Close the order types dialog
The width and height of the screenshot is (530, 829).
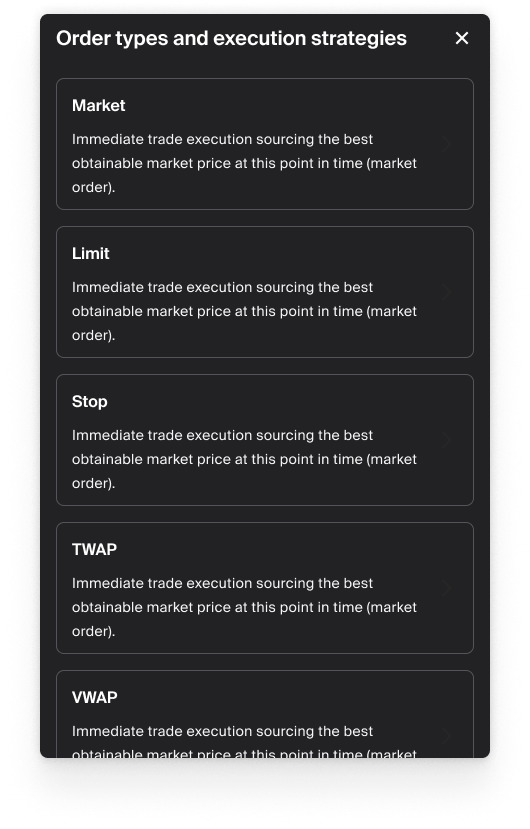pos(461,38)
